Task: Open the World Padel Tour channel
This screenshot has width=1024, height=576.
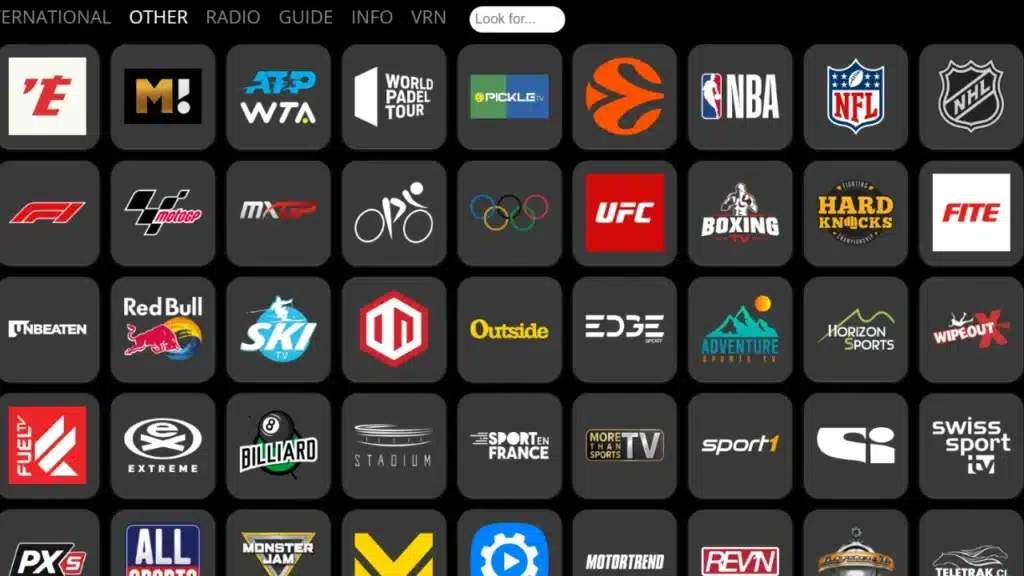Action: [394, 97]
